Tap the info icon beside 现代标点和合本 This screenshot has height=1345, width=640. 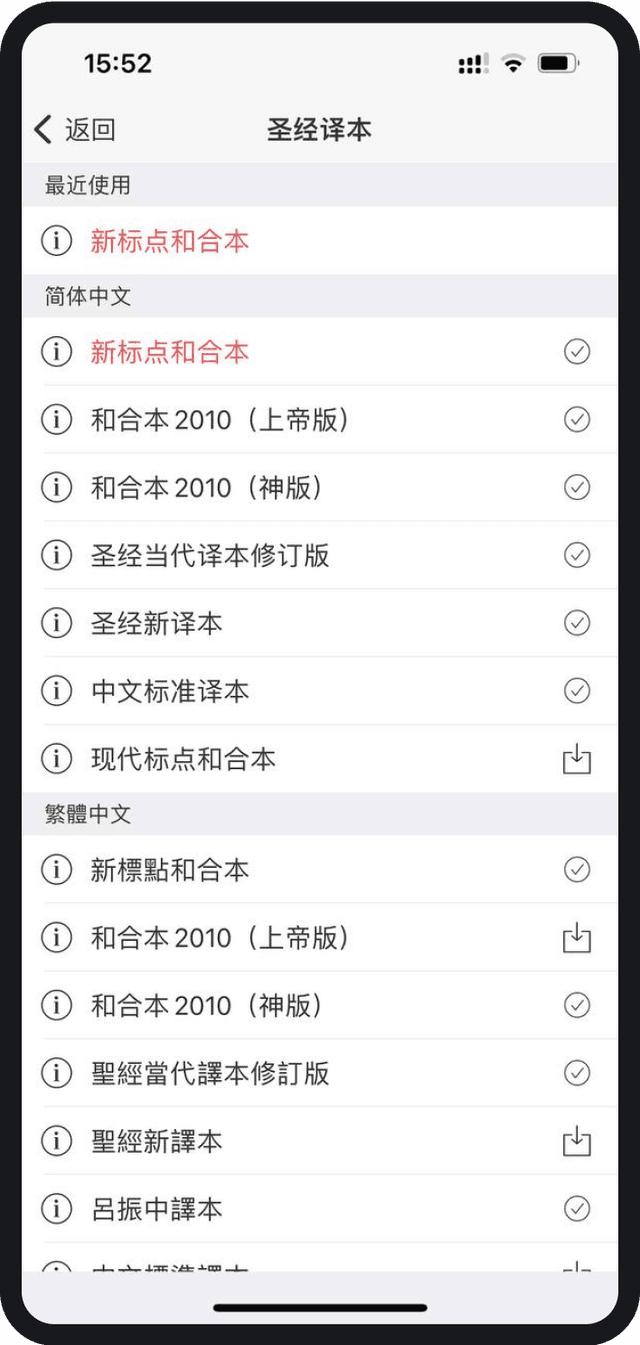(x=57, y=759)
